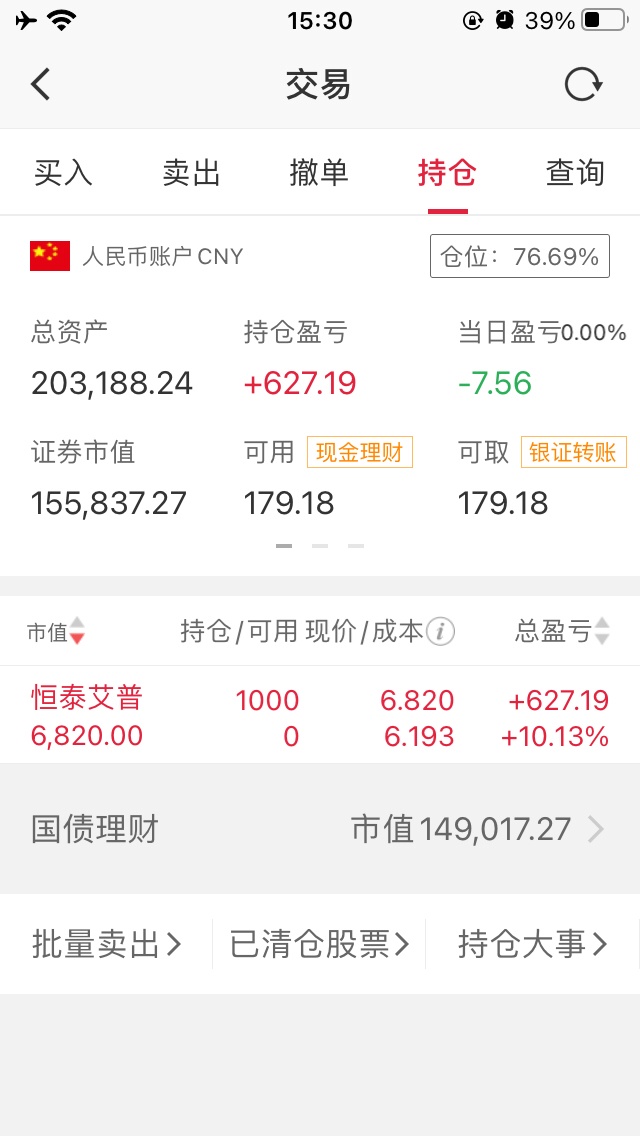
Task: Go back using the top-left arrow
Action: pyautogui.click(x=41, y=85)
